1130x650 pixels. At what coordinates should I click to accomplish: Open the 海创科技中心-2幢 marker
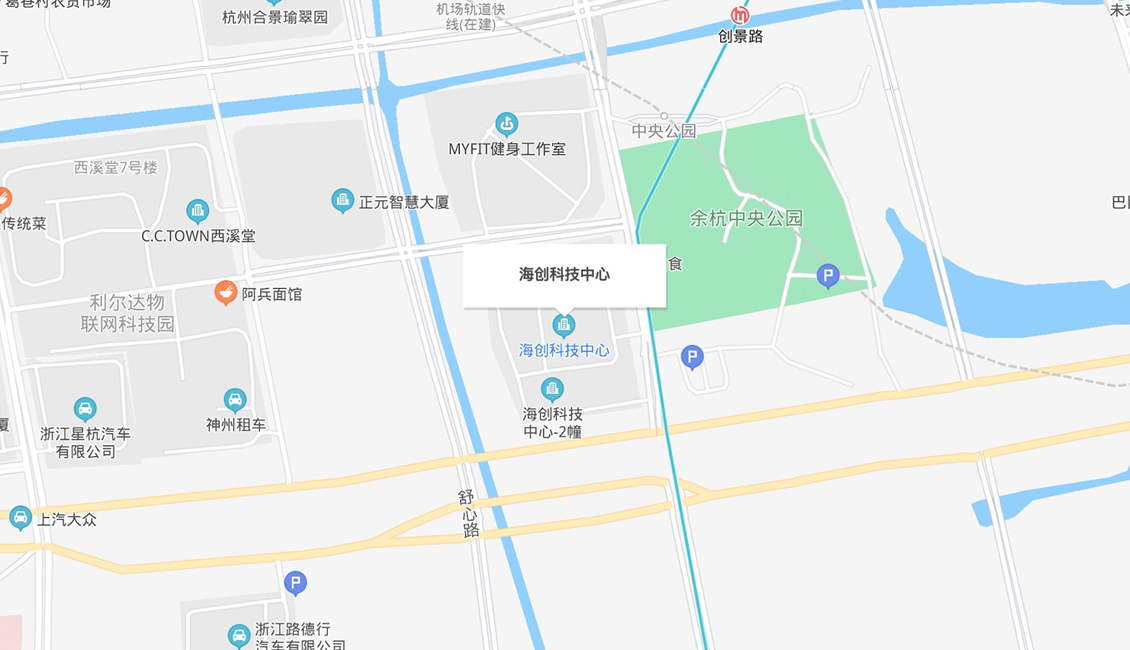(552, 389)
